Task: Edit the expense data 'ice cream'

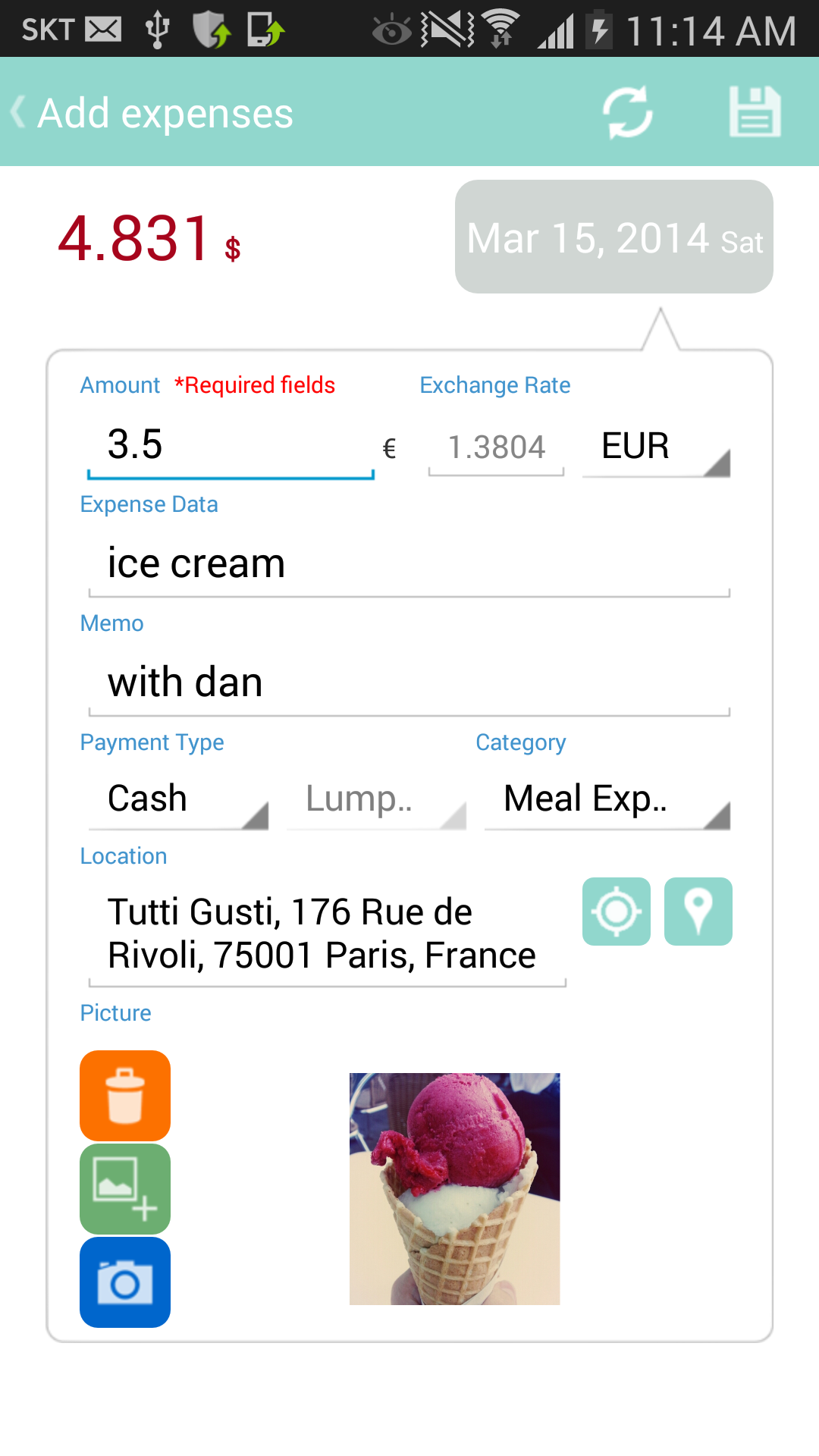Action: pos(409,565)
